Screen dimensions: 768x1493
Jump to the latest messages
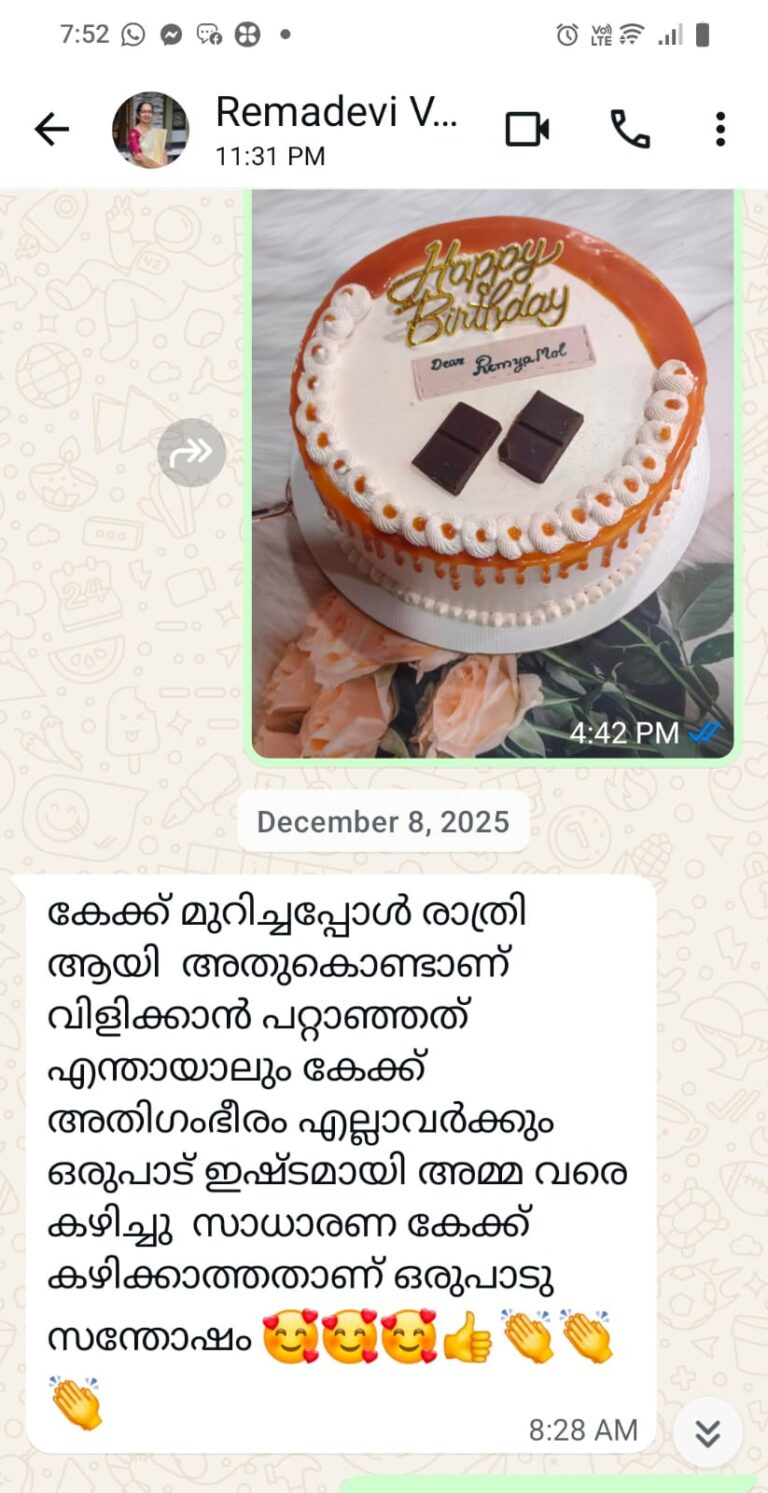click(708, 1433)
